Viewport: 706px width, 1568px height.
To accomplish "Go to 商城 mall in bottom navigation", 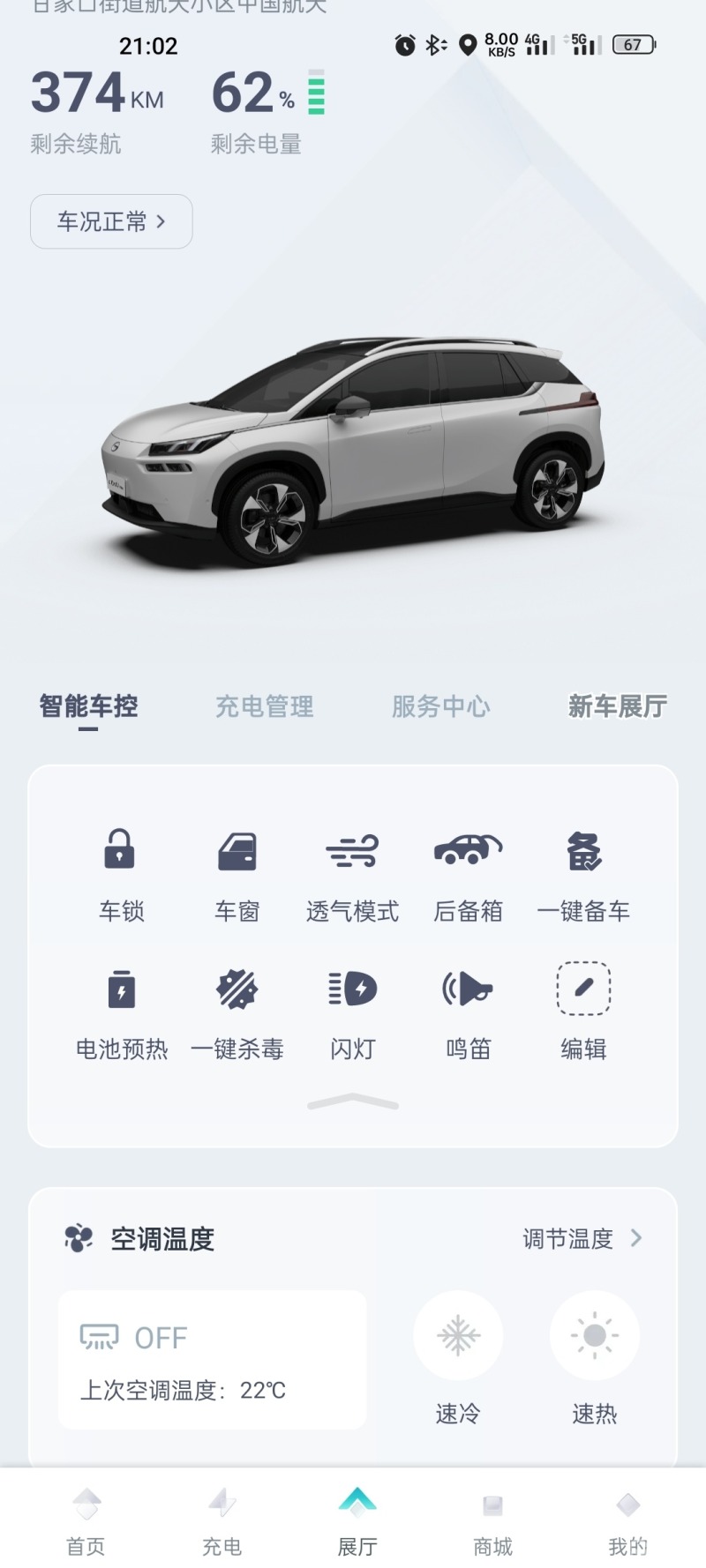I will coord(492,1521).
